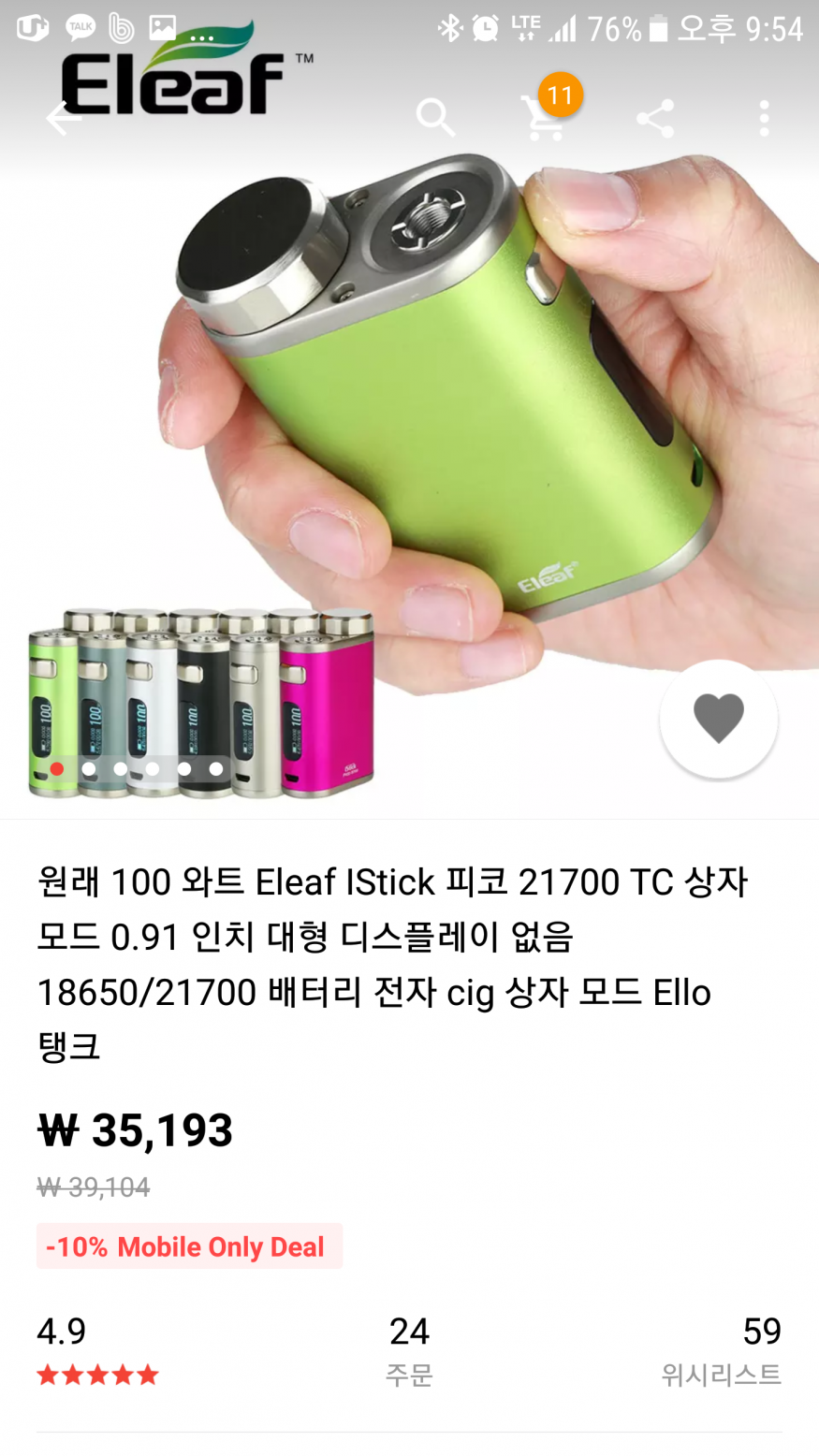
Task: Add product to wishlist with heart button
Action: point(718,719)
